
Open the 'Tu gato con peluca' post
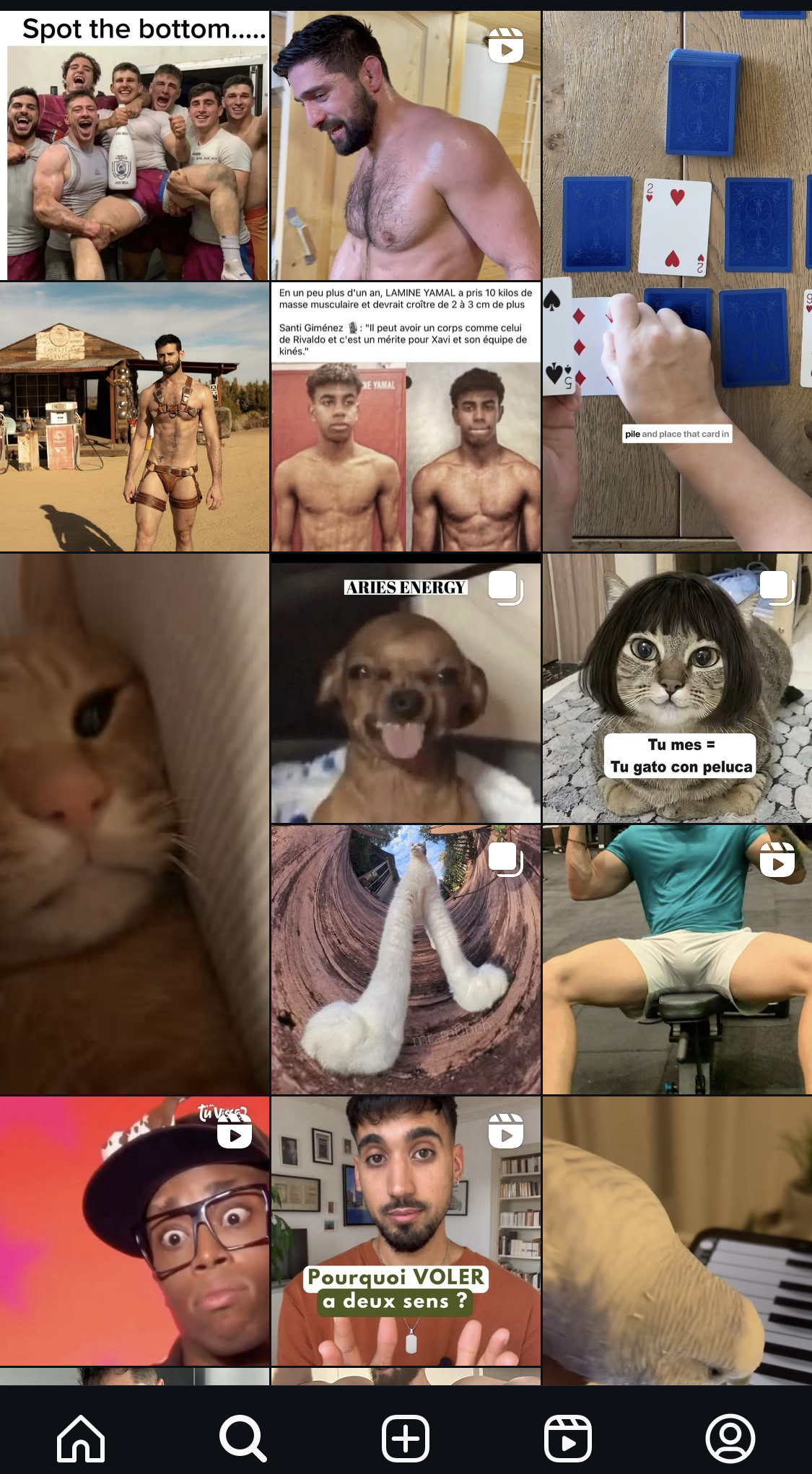(677, 689)
